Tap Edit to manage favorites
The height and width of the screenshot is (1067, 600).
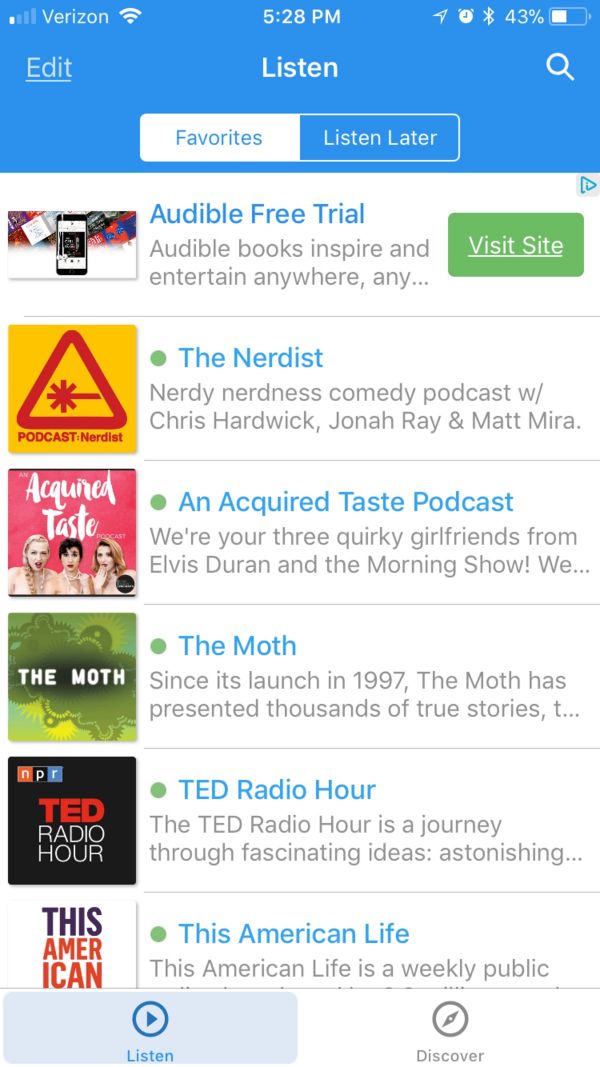[49, 68]
